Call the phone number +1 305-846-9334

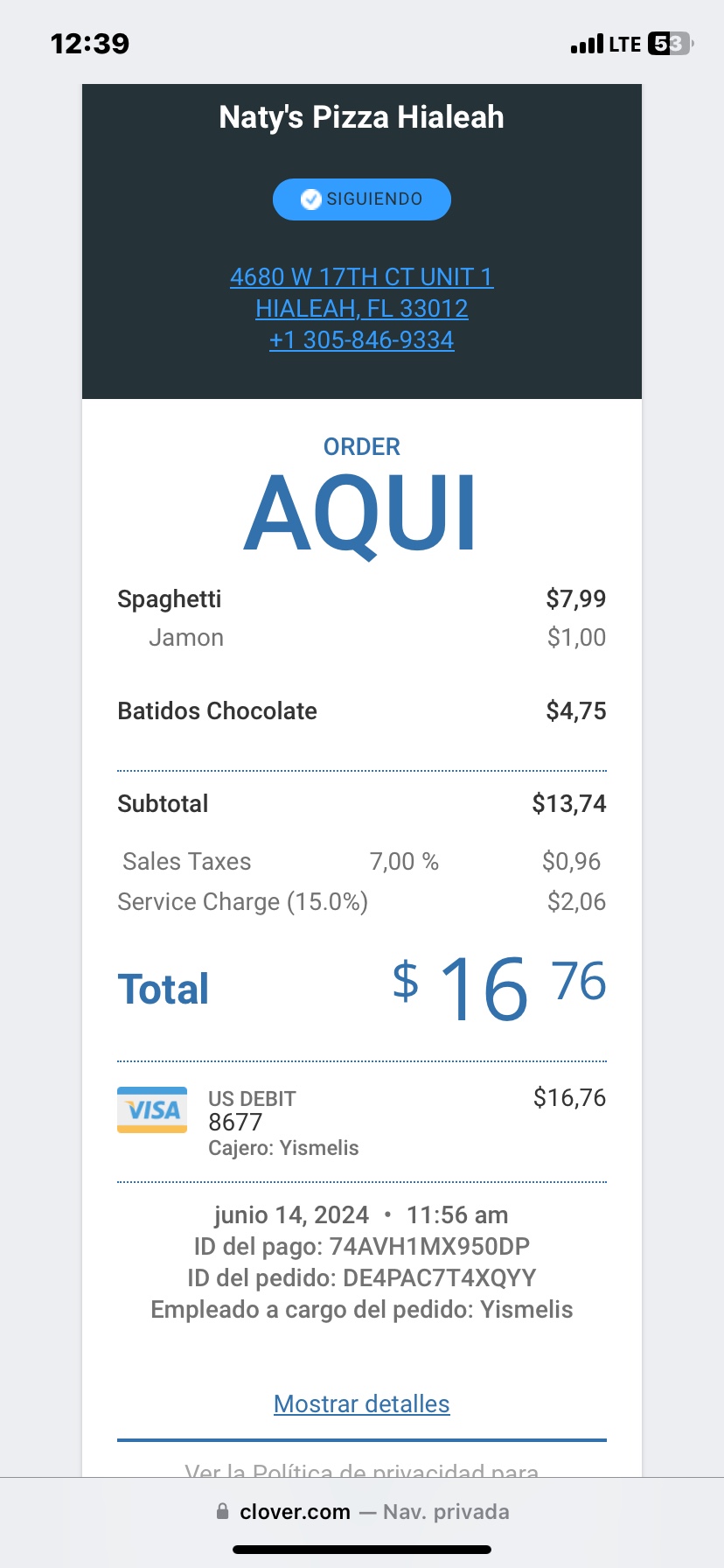pyautogui.click(x=361, y=340)
